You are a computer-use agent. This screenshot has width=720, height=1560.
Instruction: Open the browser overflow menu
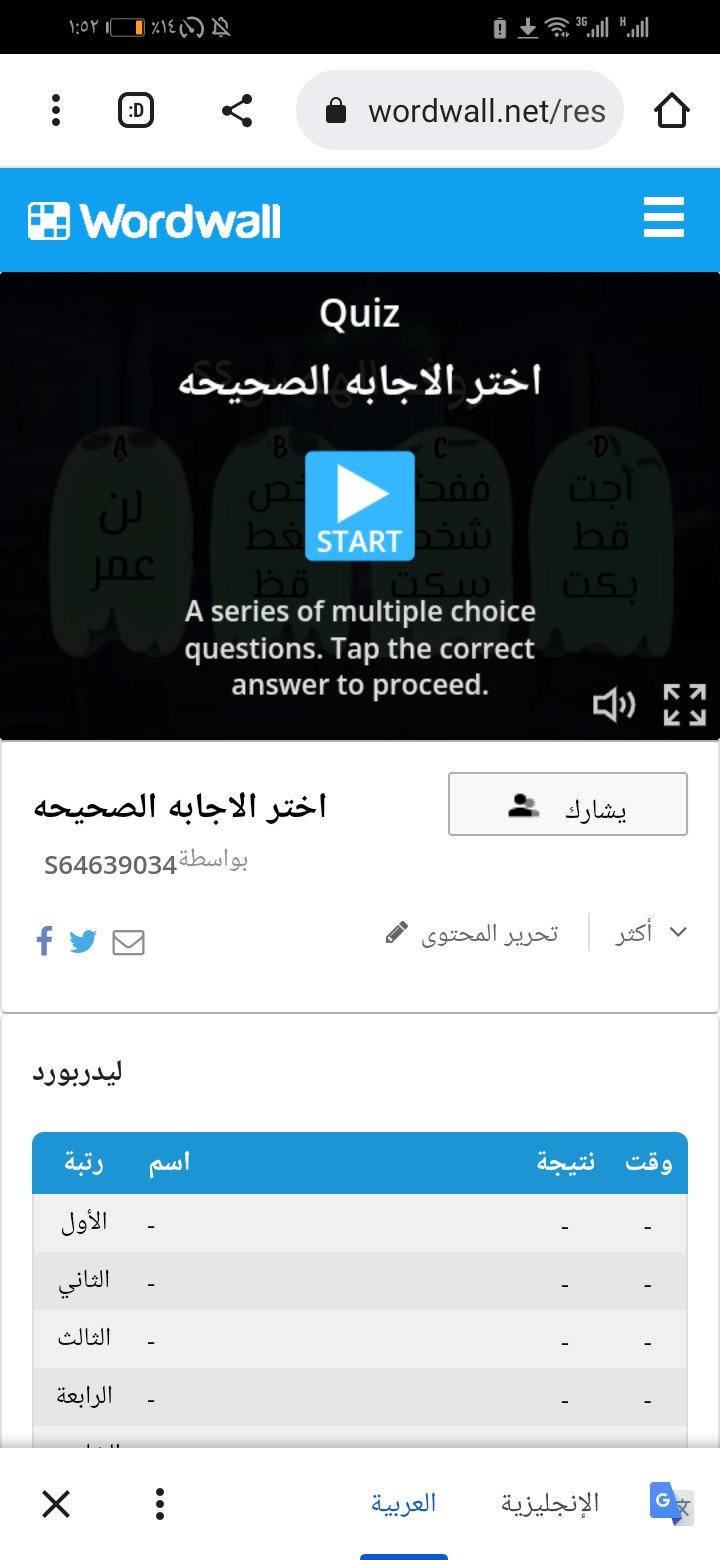[x=56, y=110]
